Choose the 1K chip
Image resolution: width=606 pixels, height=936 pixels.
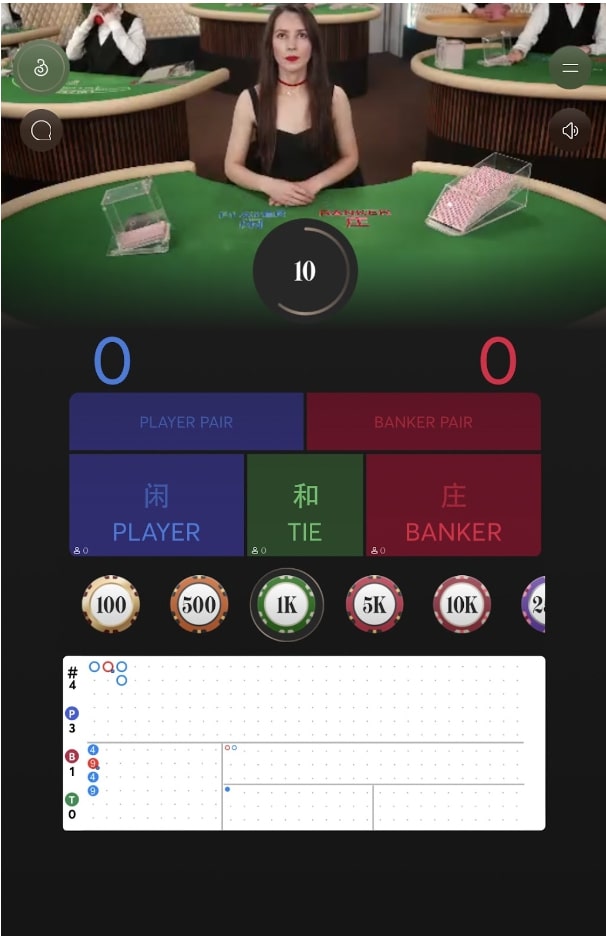287,604
